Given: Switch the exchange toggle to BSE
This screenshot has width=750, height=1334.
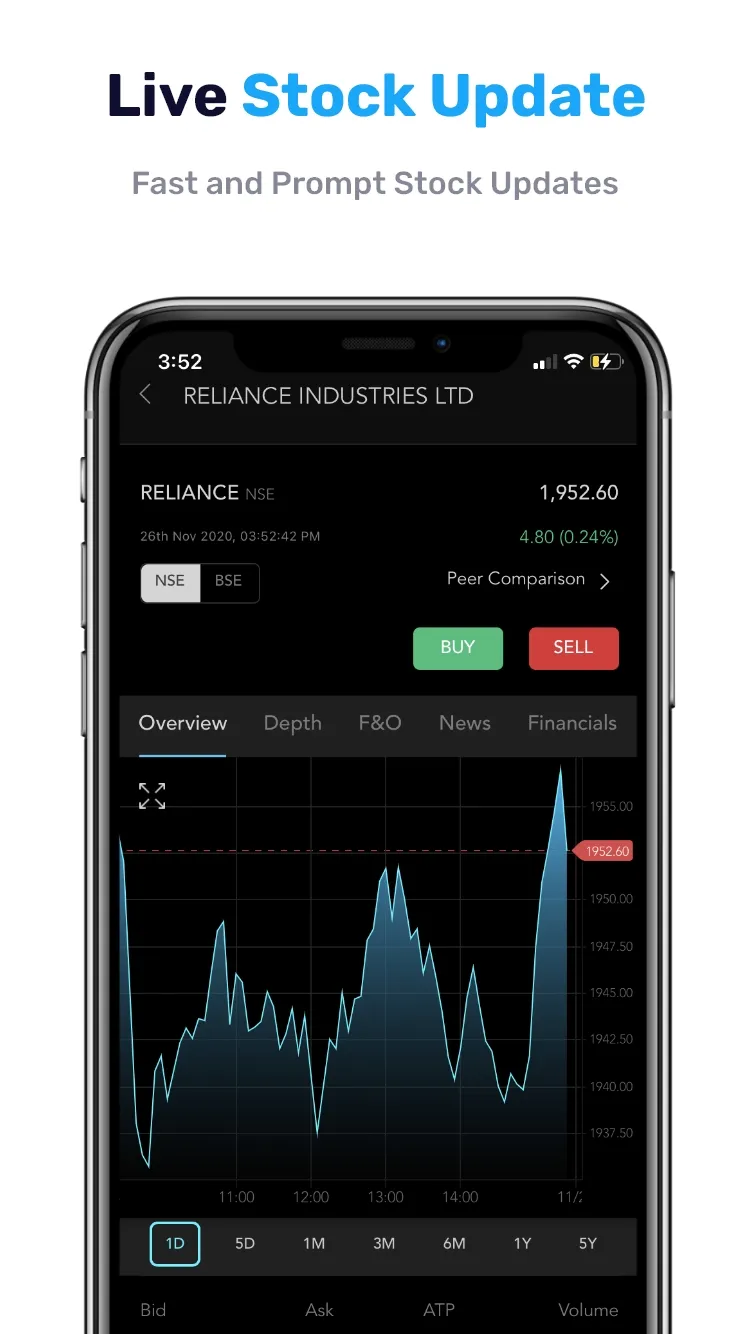Looking at the screenshot, I should (229, 582).
